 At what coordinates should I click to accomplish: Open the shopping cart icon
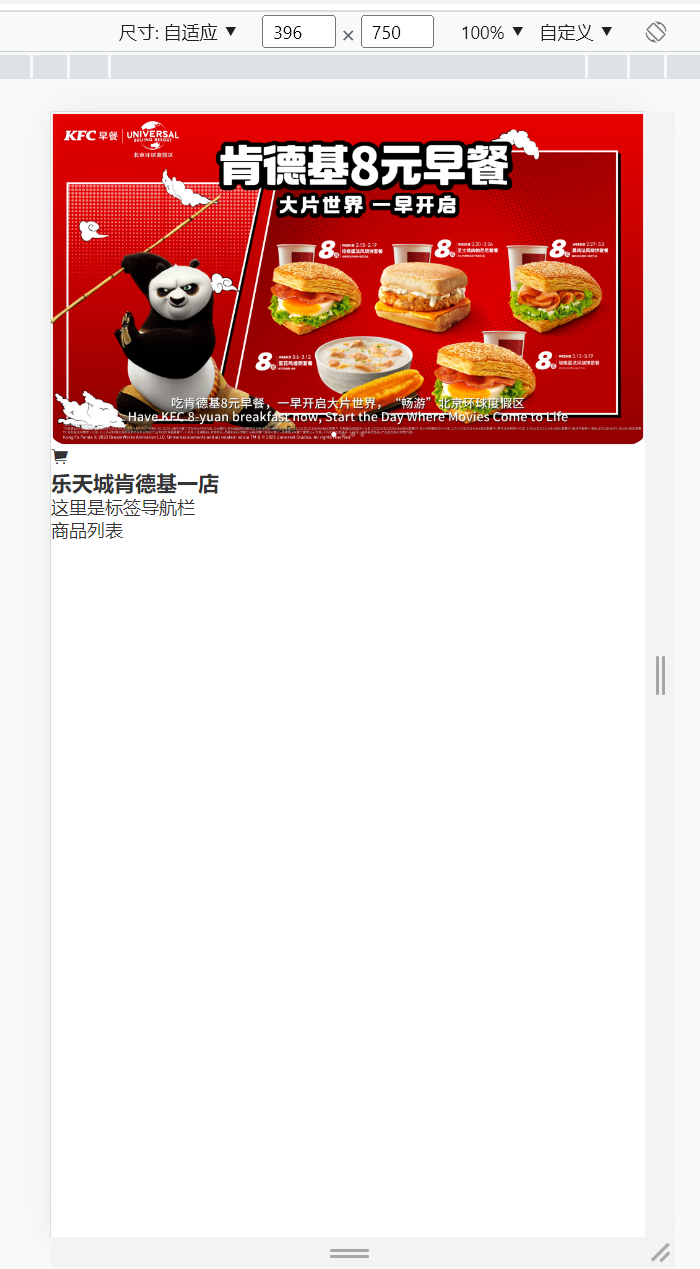pos(60,457)
